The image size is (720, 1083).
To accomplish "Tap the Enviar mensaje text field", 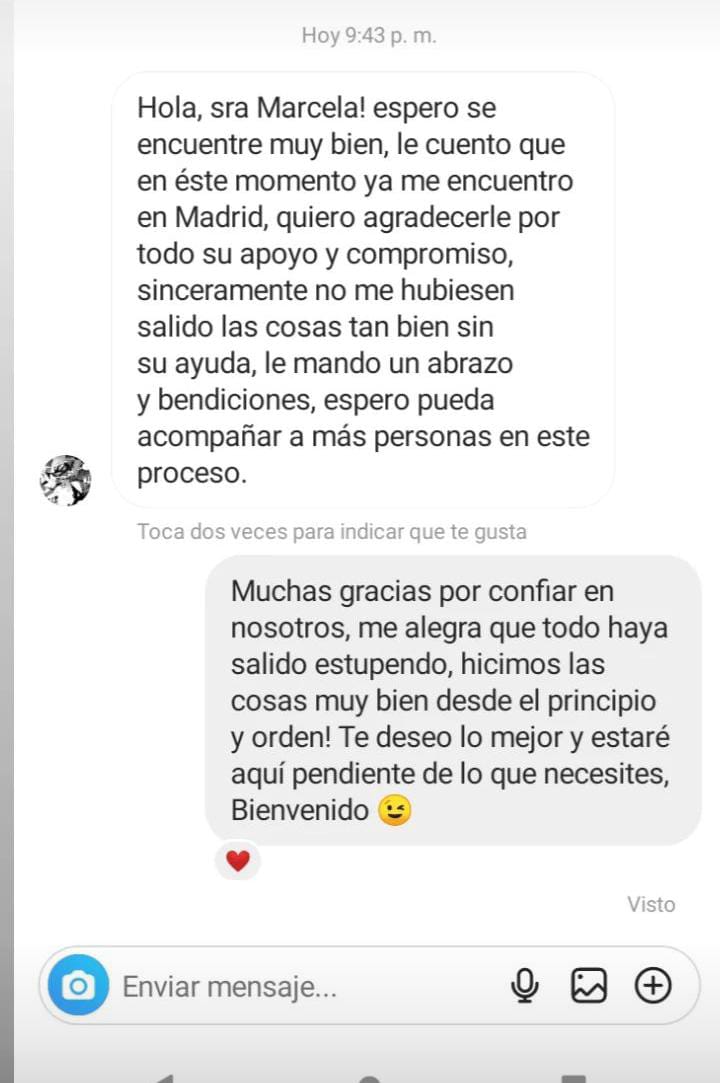I will click(300, 987).
